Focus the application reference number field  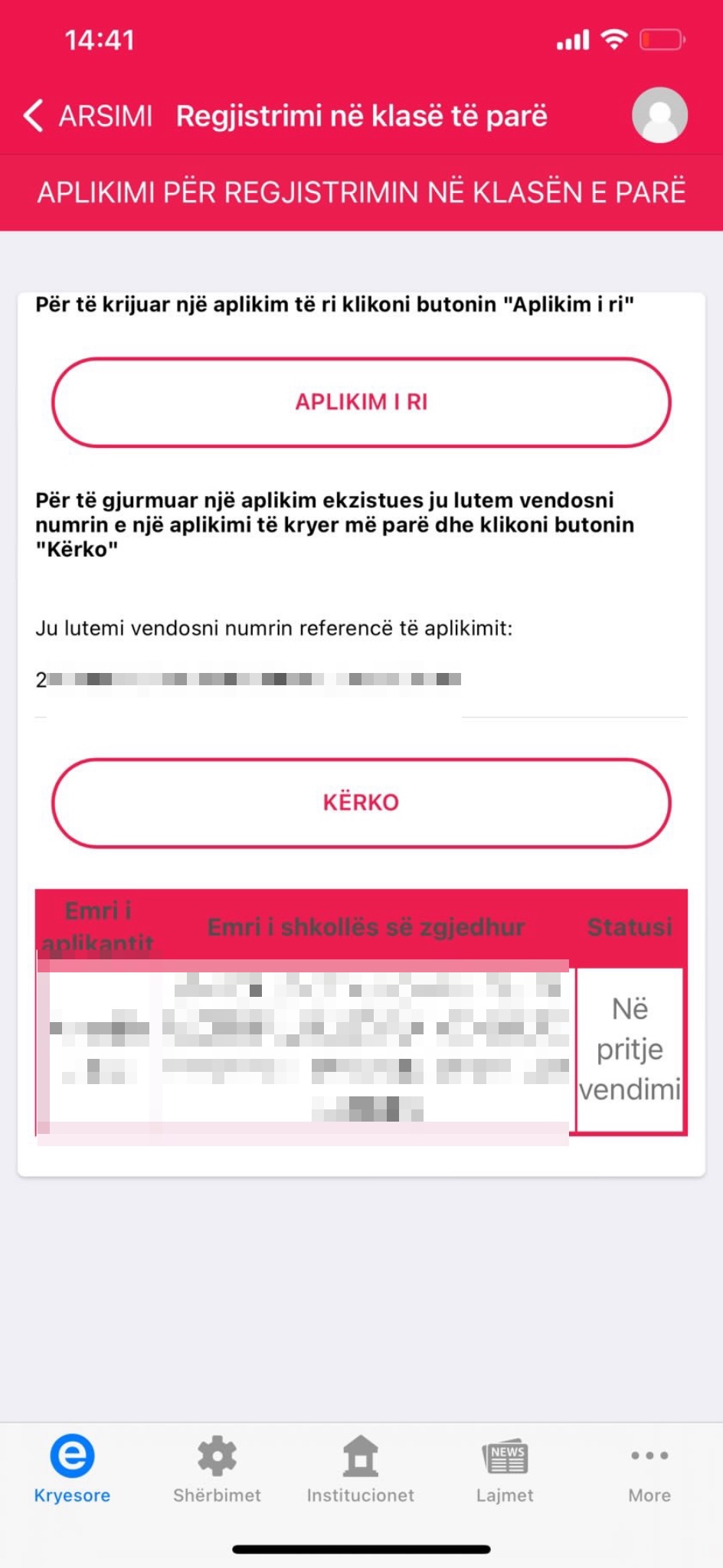coord(361,680)
